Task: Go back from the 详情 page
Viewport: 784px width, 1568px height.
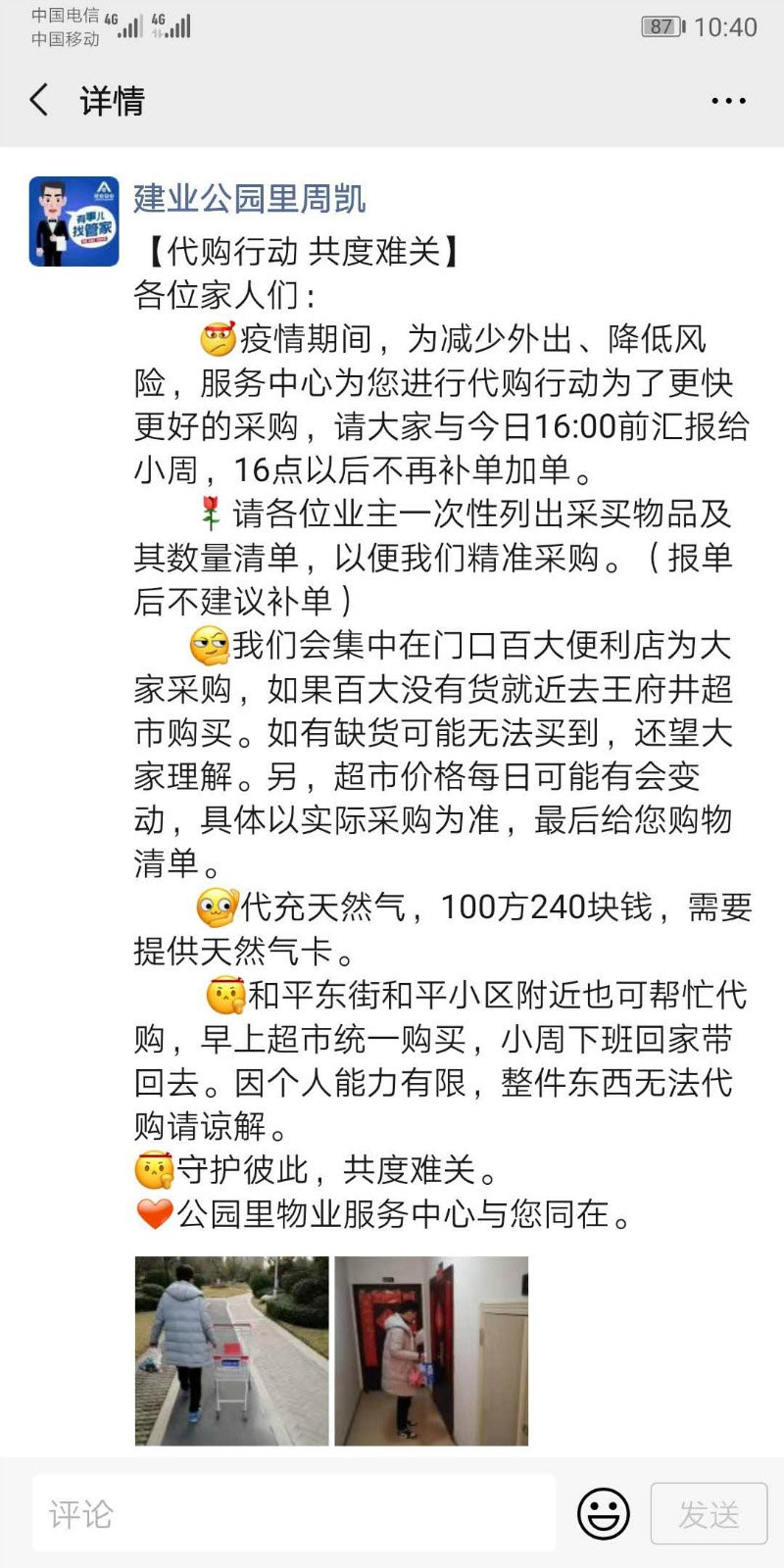Action: tap(39, 100)
